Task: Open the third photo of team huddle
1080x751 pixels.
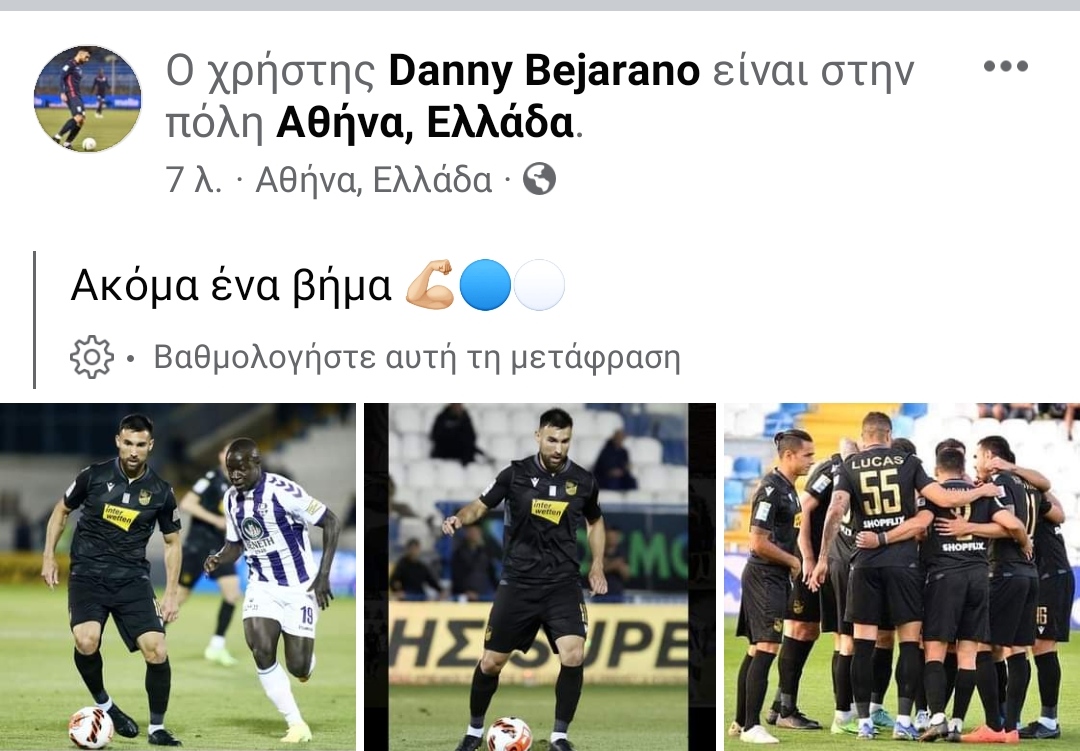Action: (901, 577)
